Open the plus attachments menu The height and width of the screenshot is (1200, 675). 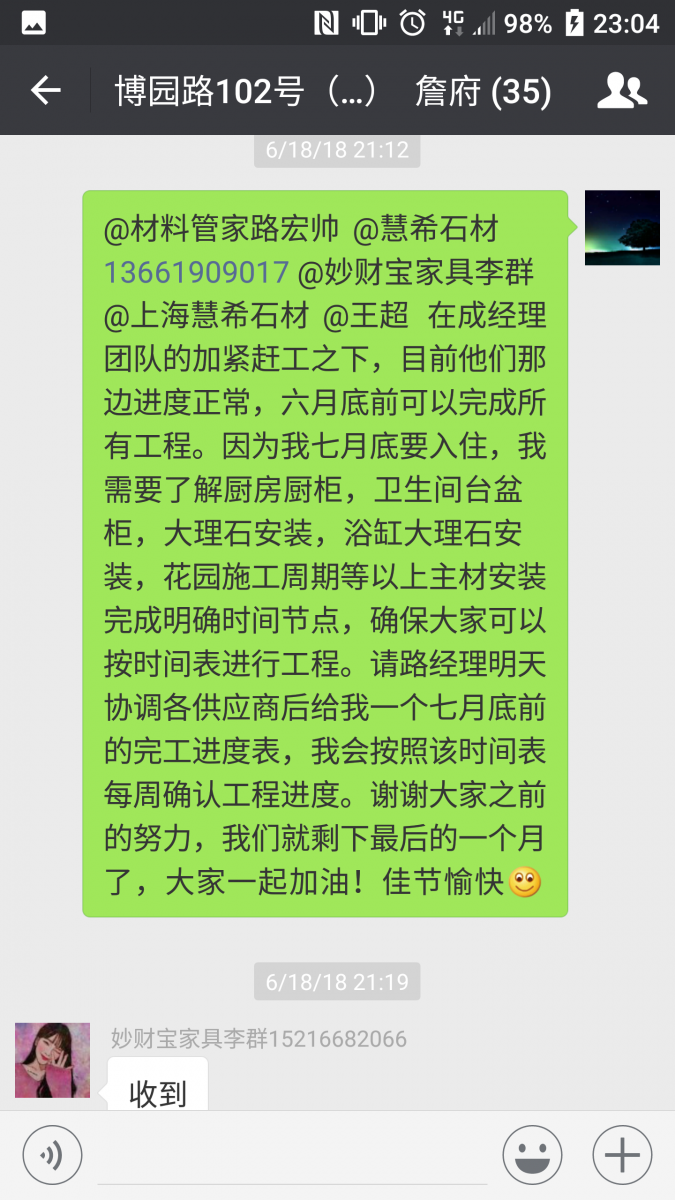point(622,1155)
